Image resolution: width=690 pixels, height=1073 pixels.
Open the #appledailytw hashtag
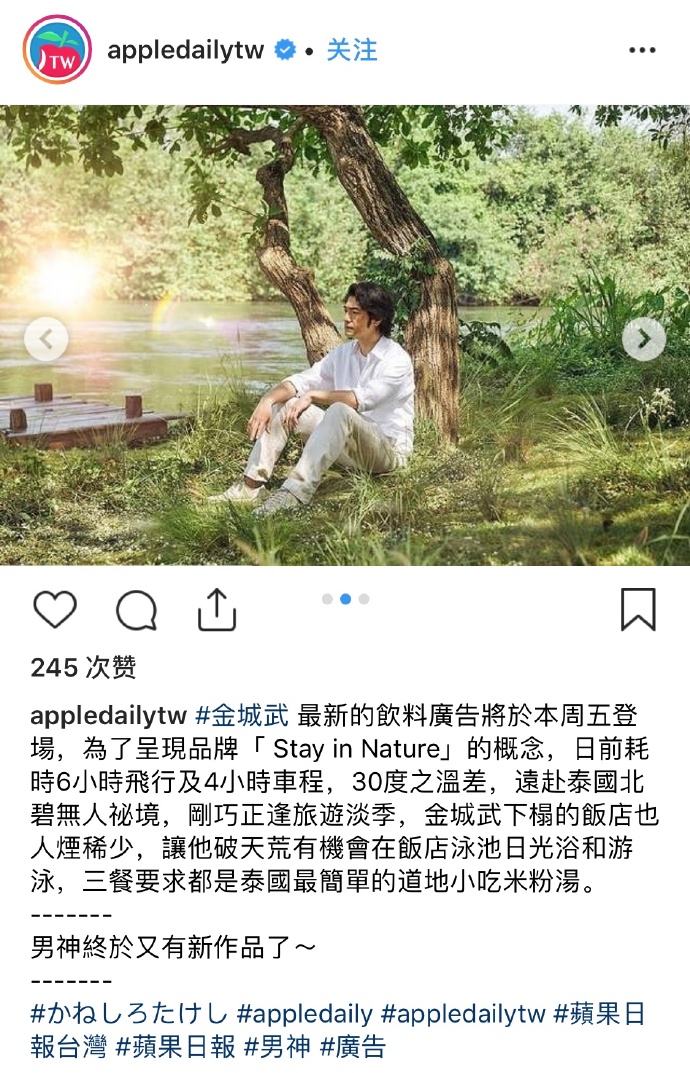[x=463, y=1014]
